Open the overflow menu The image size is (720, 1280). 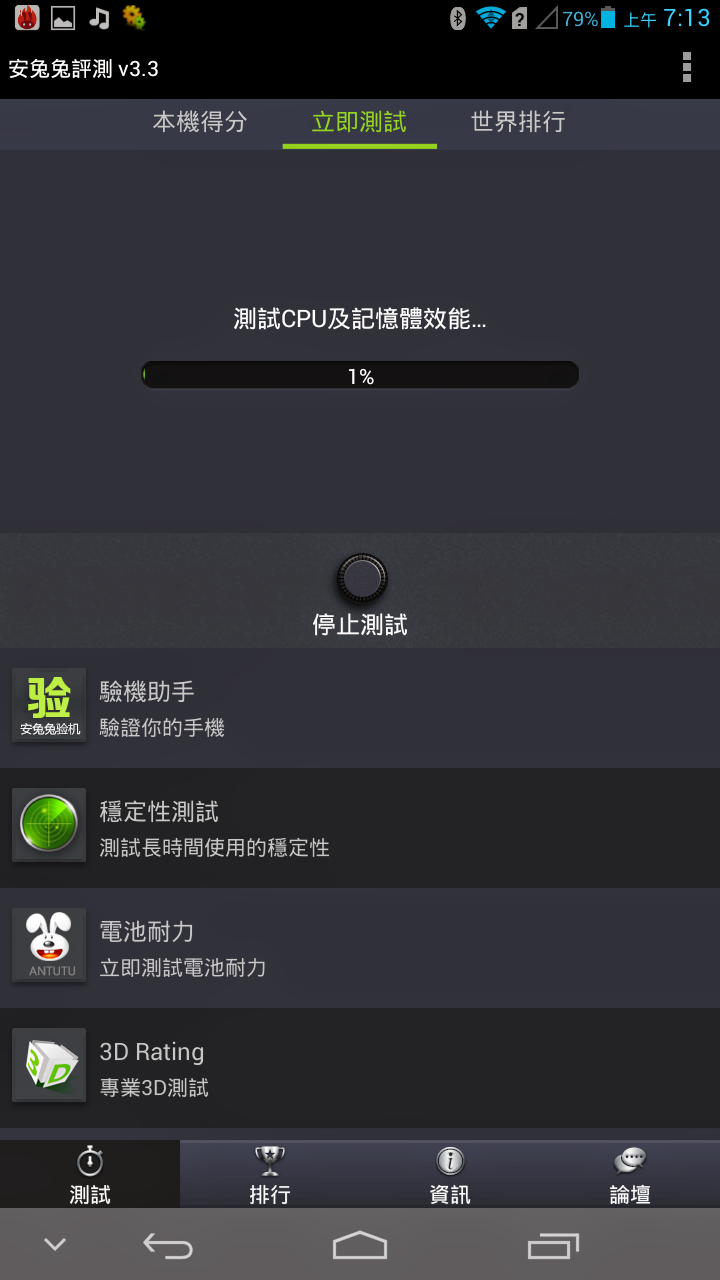coord(686,67)
